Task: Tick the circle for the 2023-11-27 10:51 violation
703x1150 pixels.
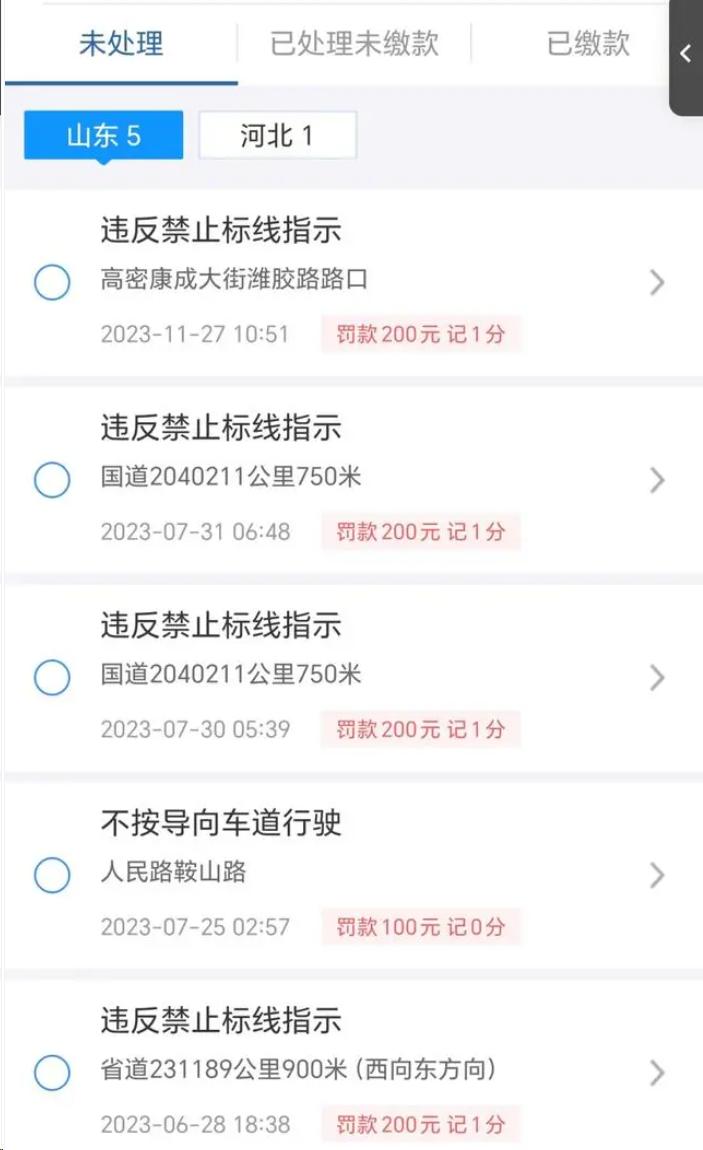Action: 52,282
